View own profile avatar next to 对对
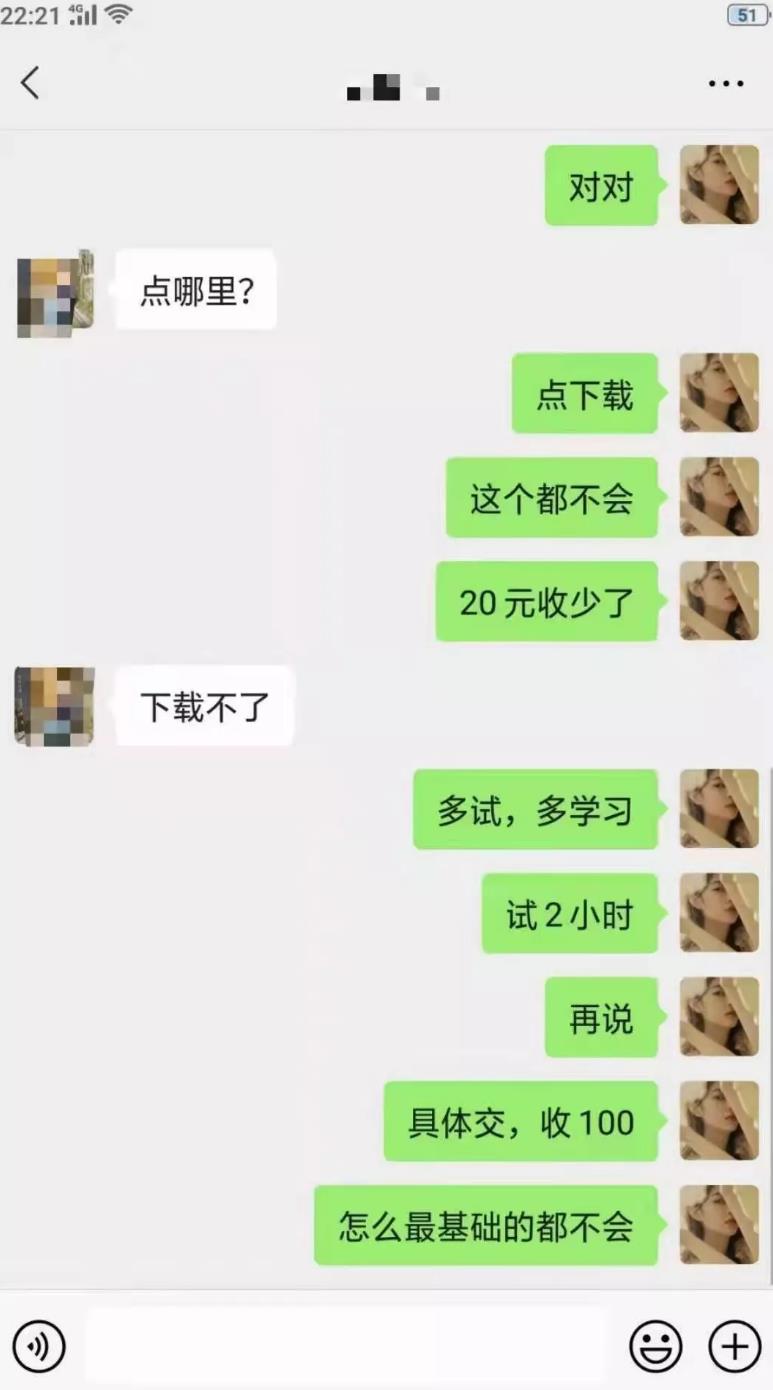773x1390 pixels. [x=719, y=185]
